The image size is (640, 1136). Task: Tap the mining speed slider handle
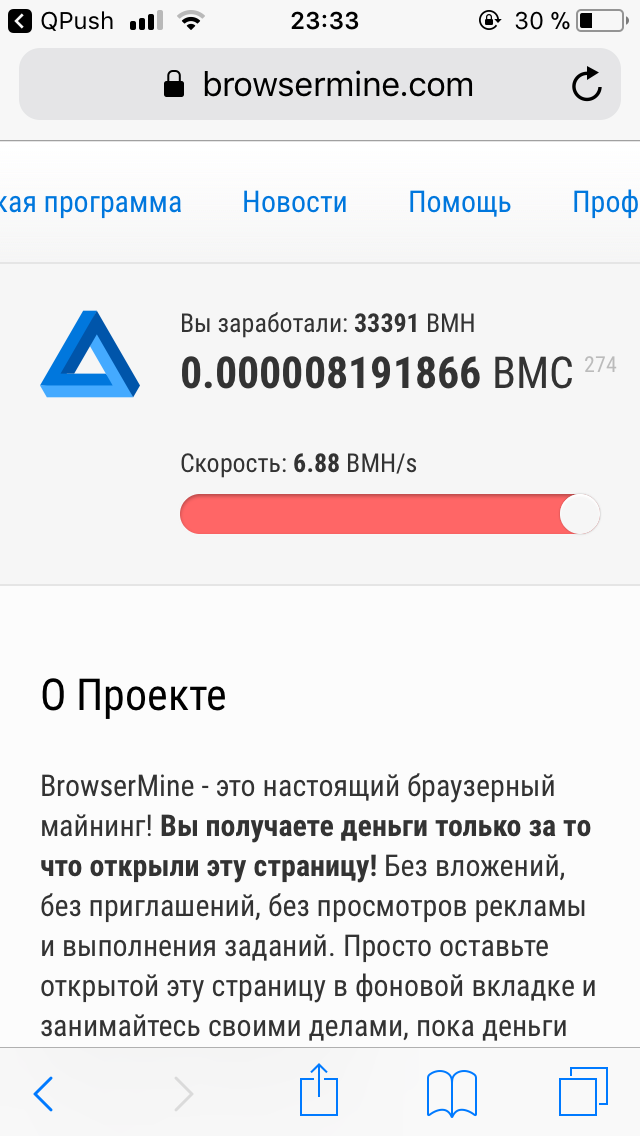[580, 514]
